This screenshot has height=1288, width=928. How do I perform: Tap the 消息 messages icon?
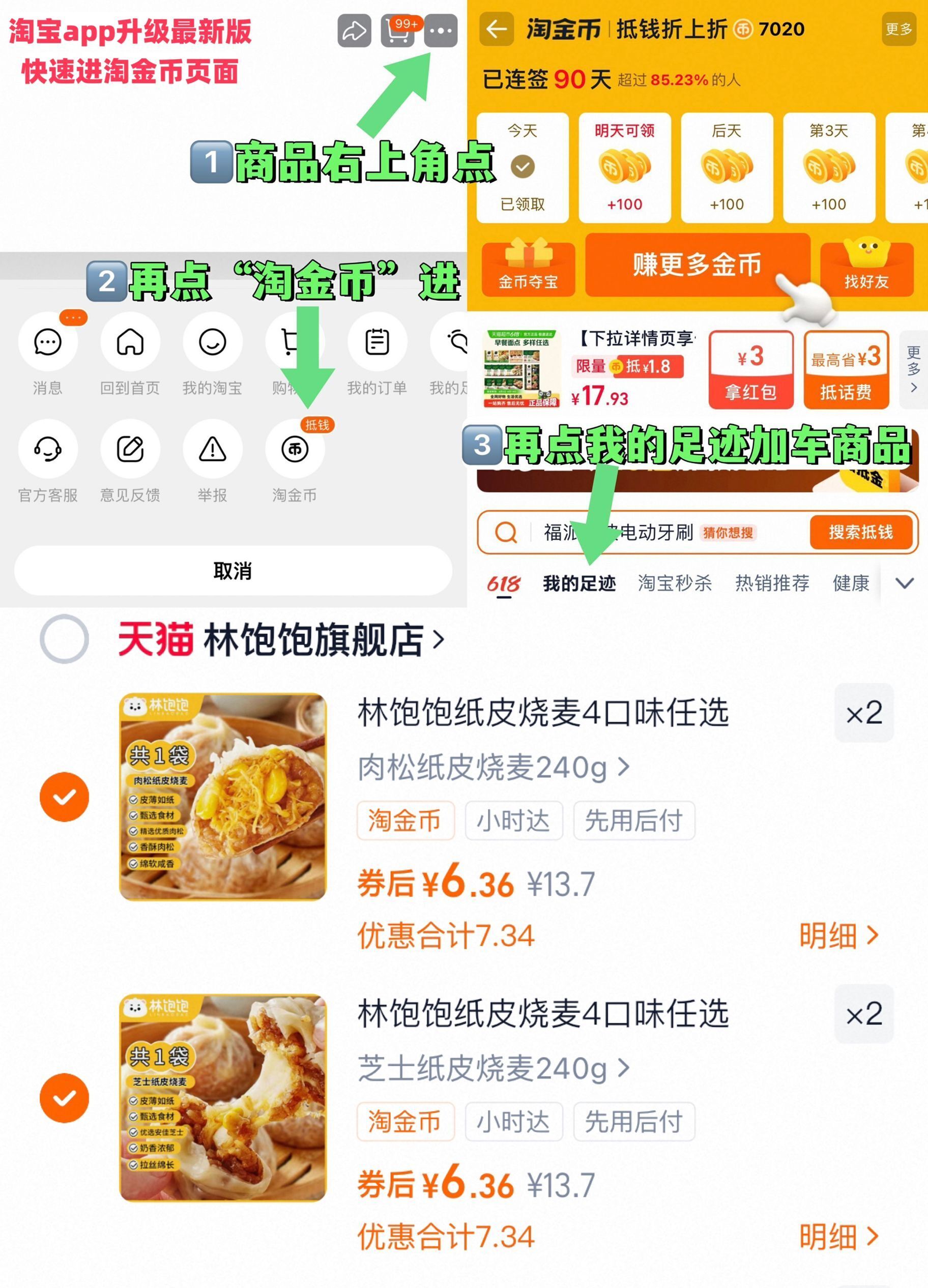tap(48, 342)
